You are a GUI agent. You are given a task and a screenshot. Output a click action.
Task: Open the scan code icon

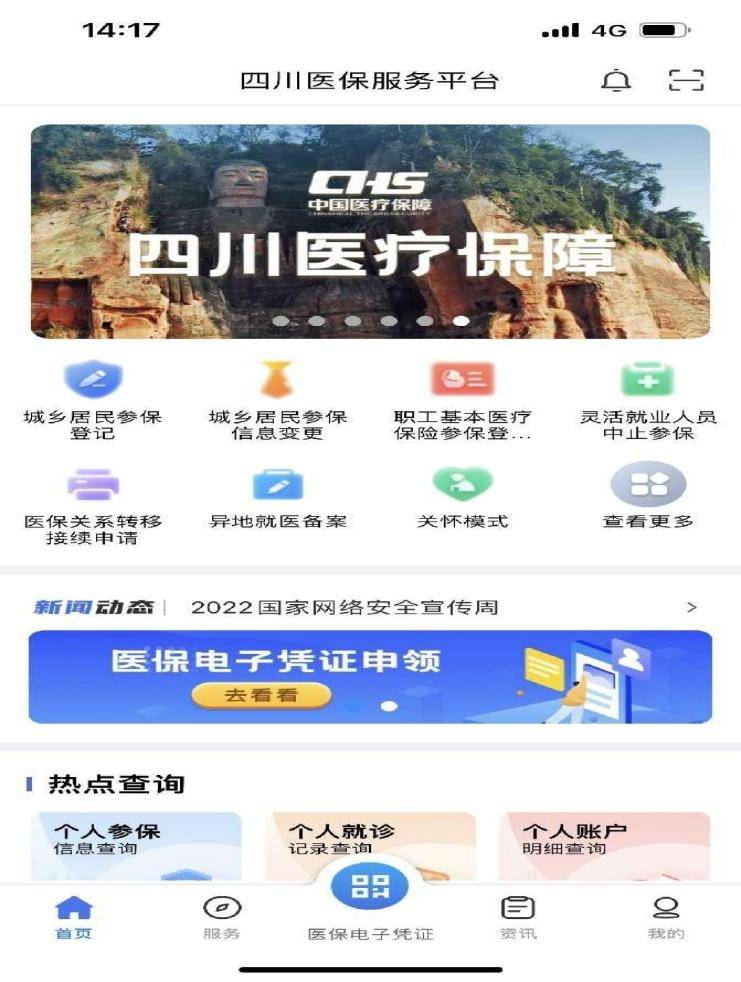(686, 81)
